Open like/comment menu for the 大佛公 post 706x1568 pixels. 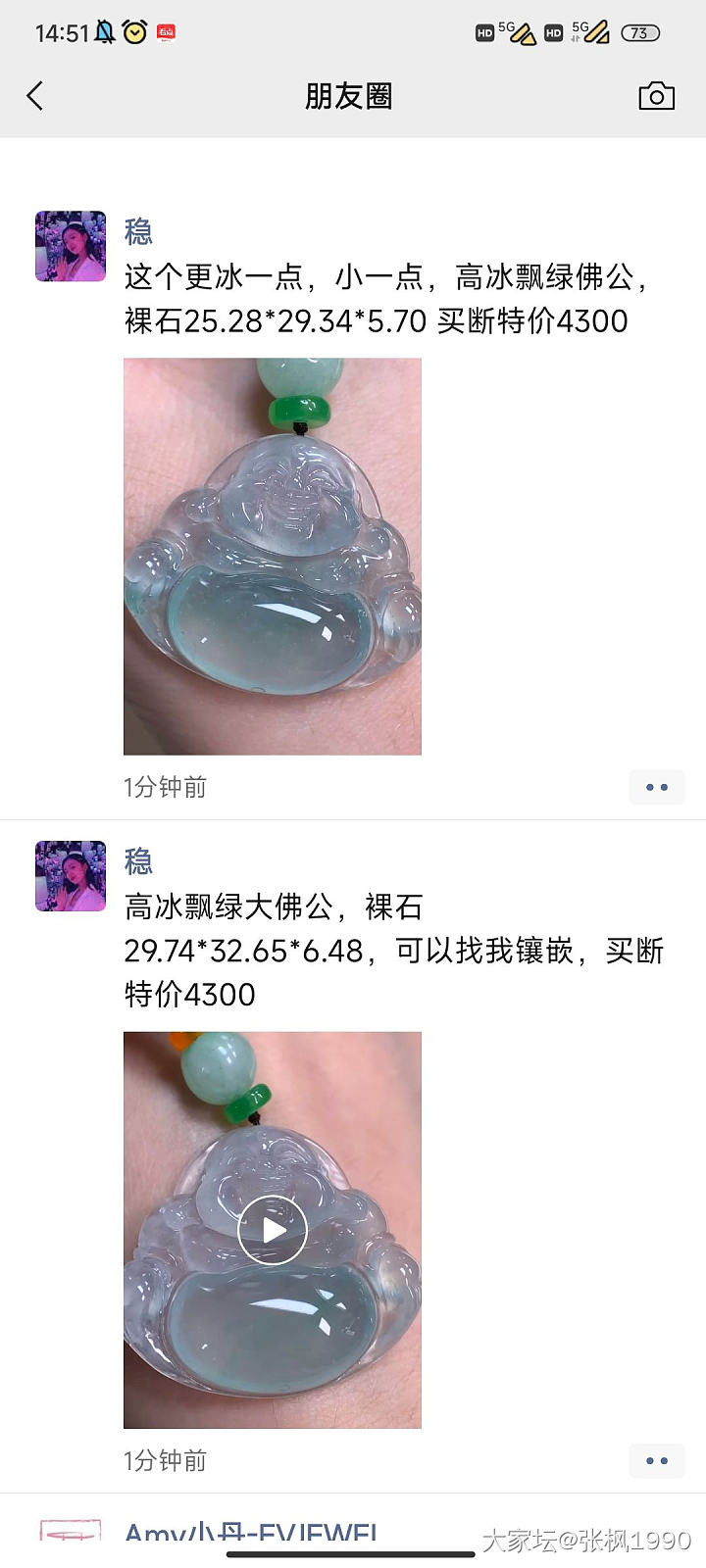tap(656, 1461)
